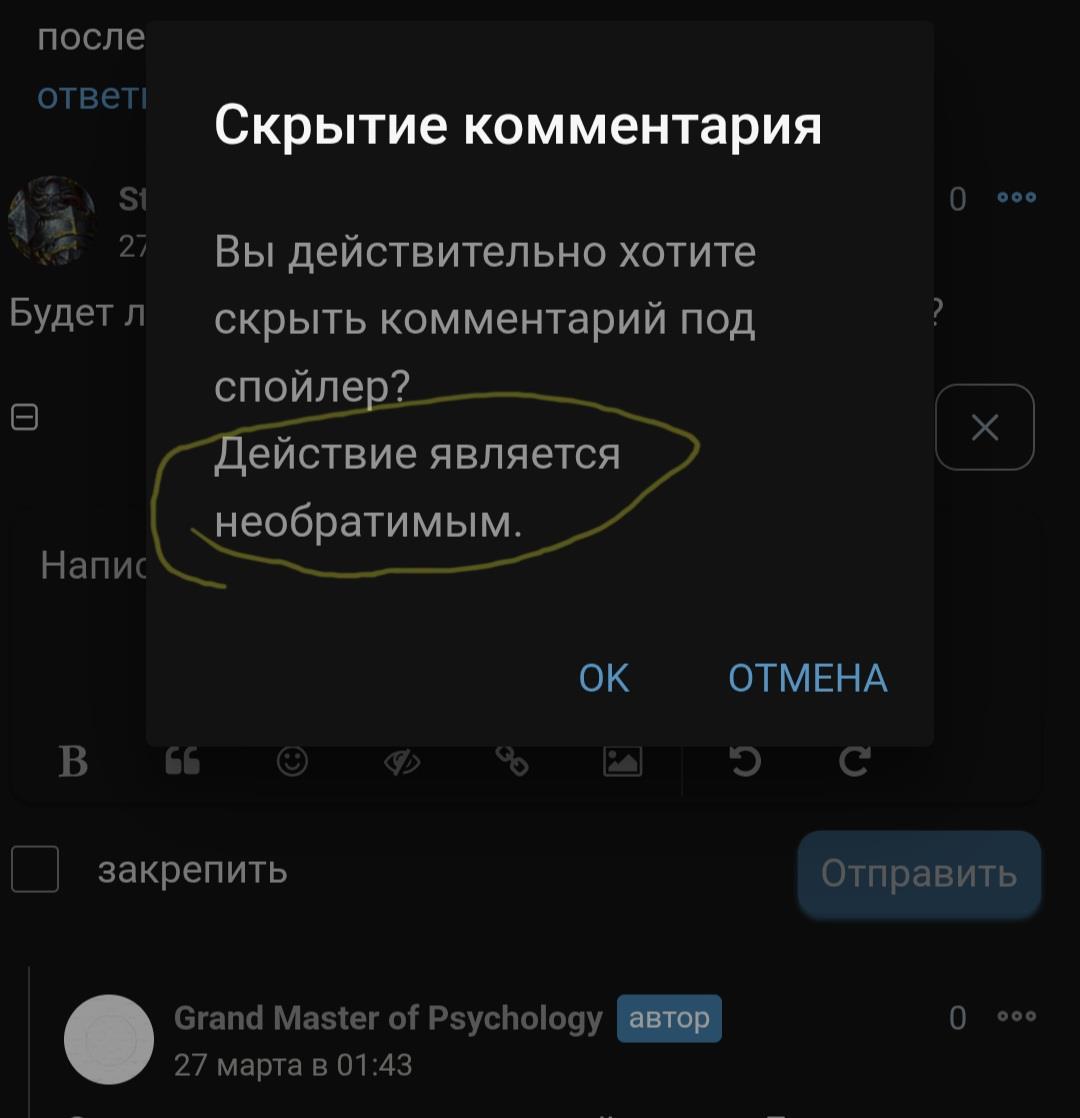
Task: Open Grand Master of Psychology's profile avatar
Action: pos(108,1040)
